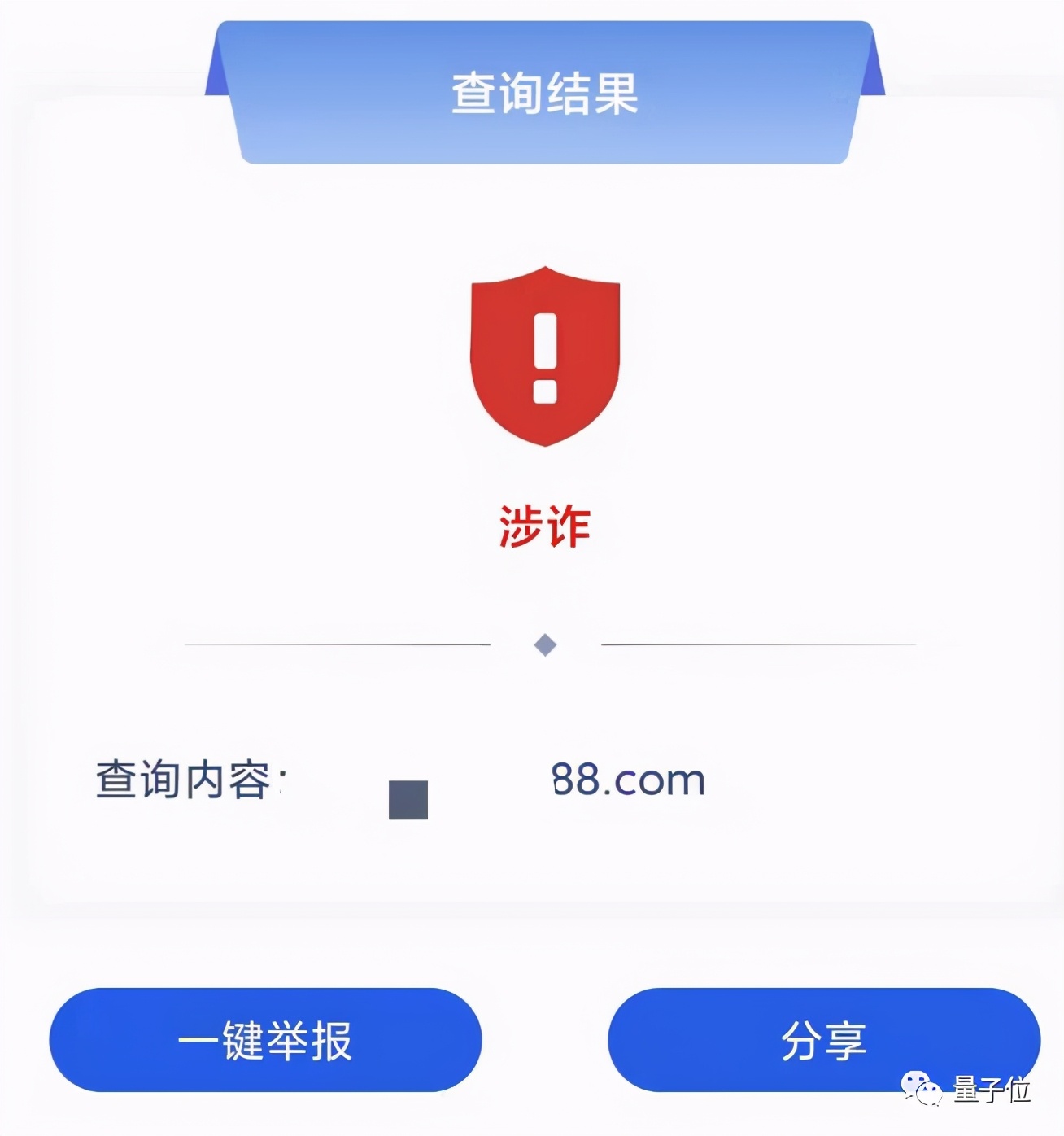Click the 量子位 watermark text
The width and height of the screenshot is (1064, 1136).
[x=992, y=1088]
